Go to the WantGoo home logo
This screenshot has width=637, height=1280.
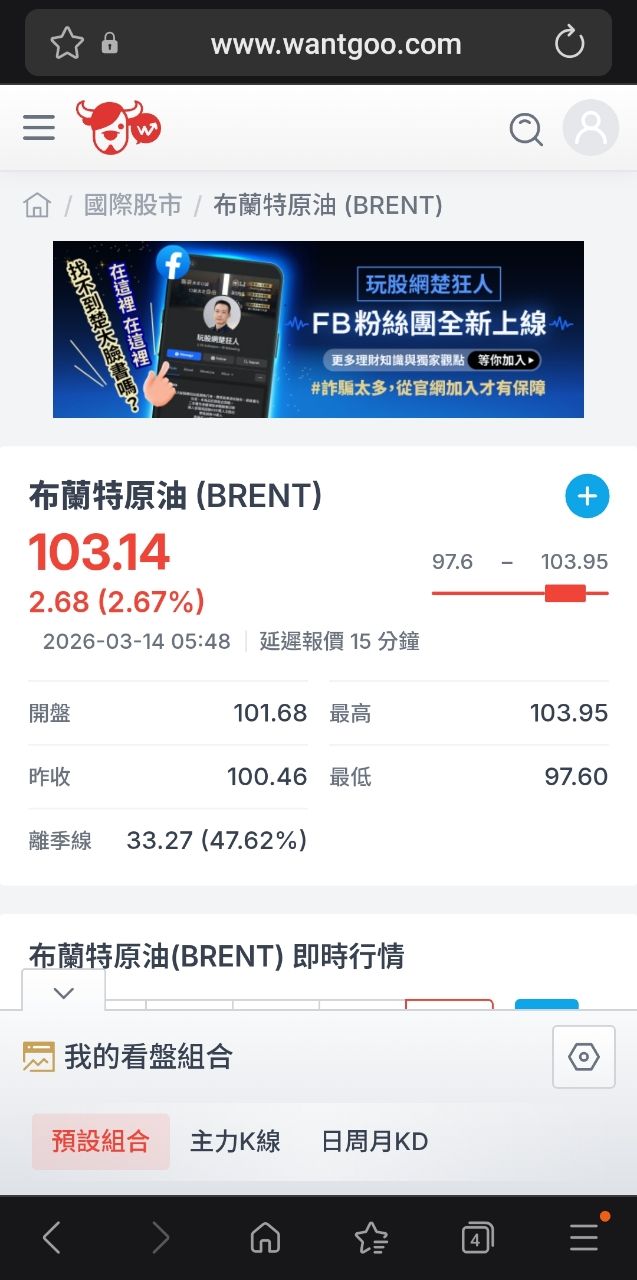coord(118,127)
